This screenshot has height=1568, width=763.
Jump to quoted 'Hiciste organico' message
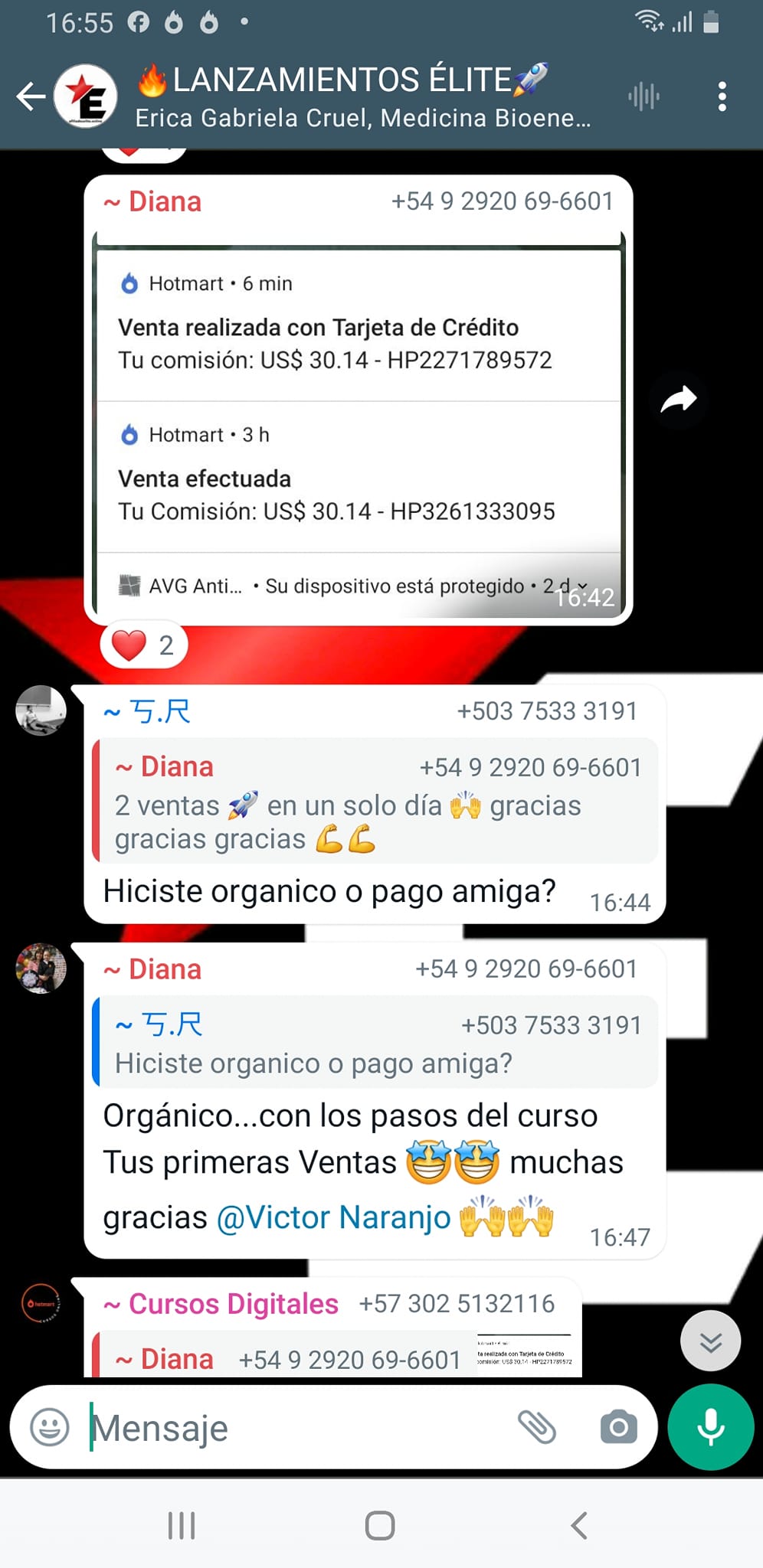pyautogui.click(x=375, y=1043)
